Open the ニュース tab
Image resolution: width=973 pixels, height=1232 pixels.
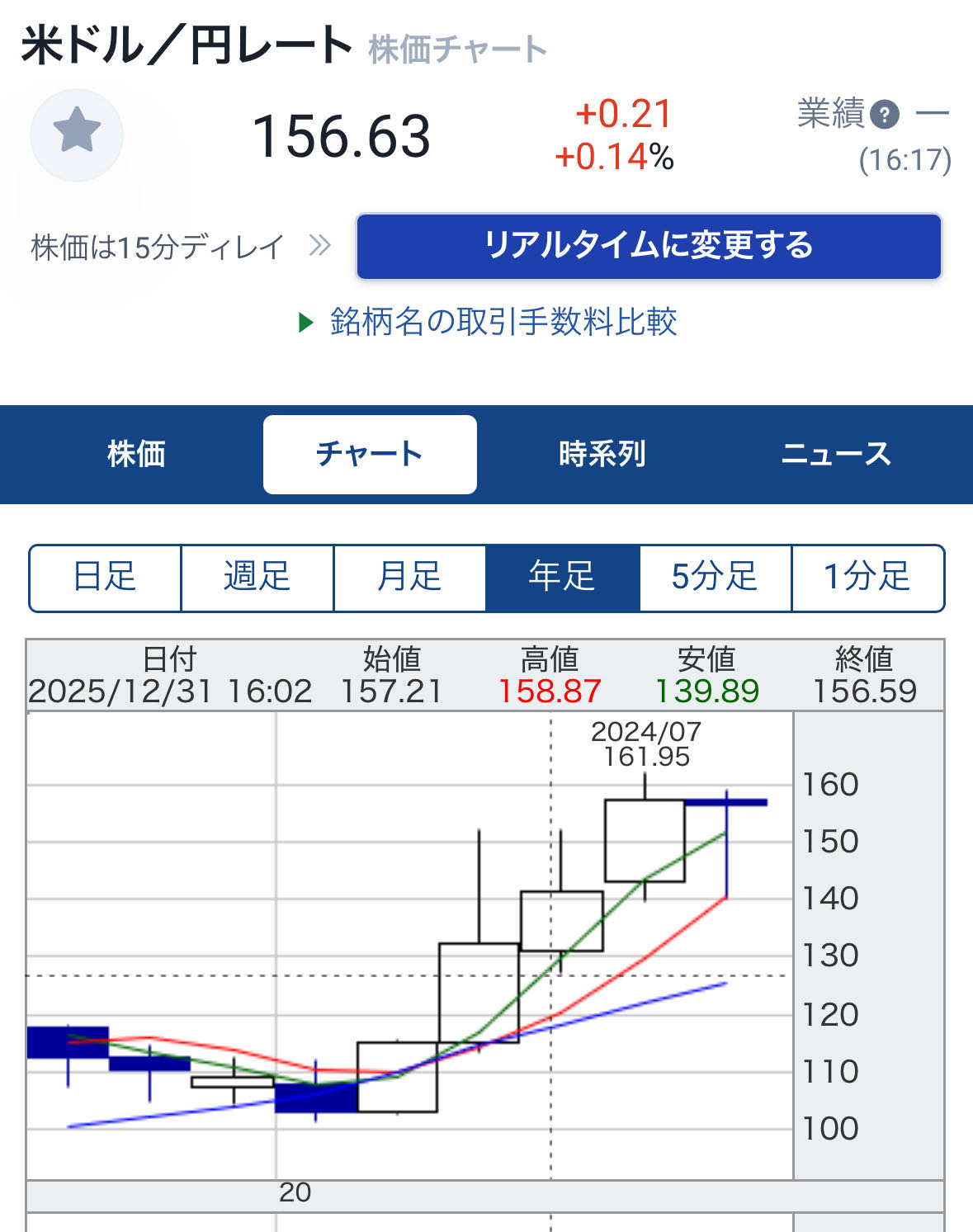(835, 454)
